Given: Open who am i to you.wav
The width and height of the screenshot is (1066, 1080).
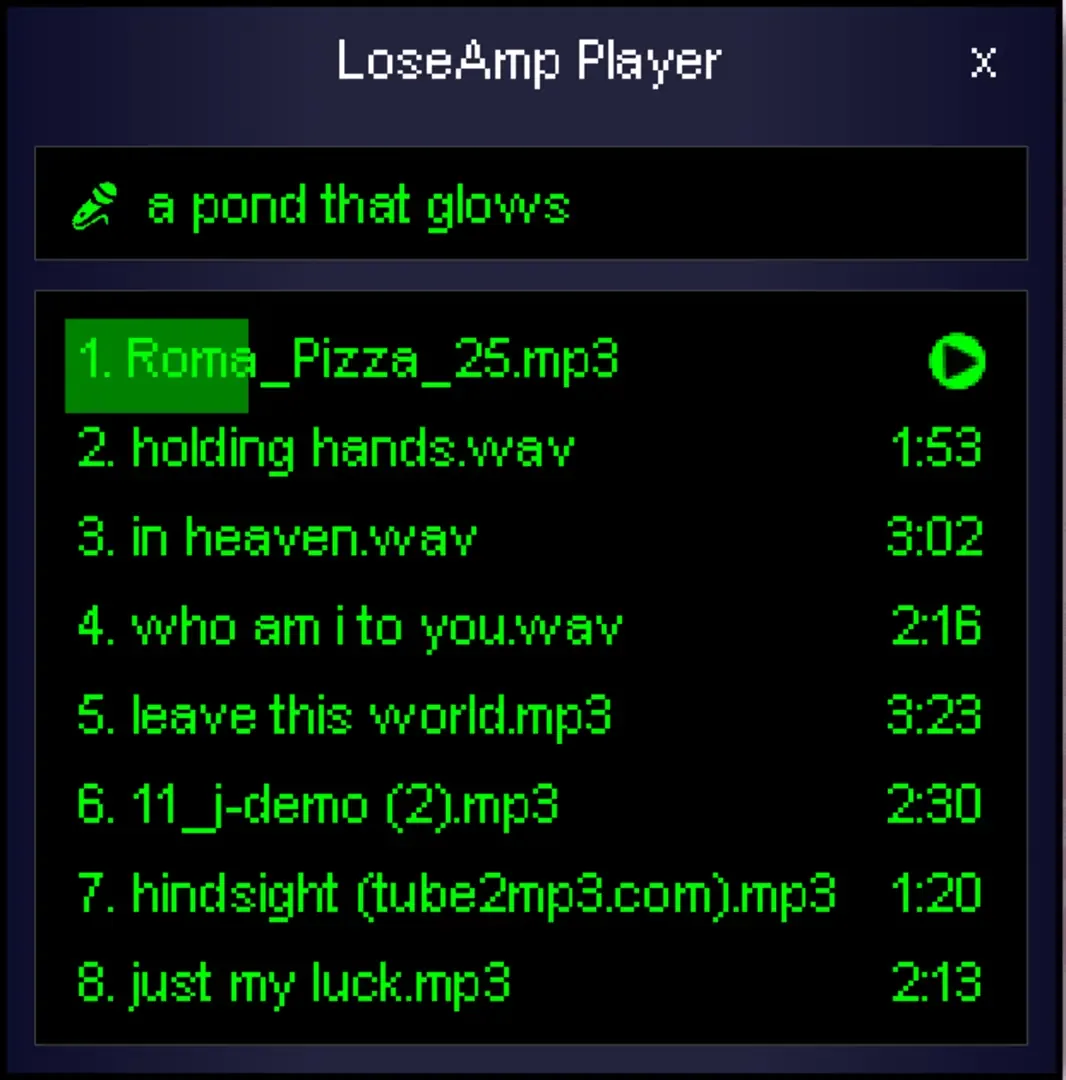Looking at the screenshot, I should tap(350, 628).
